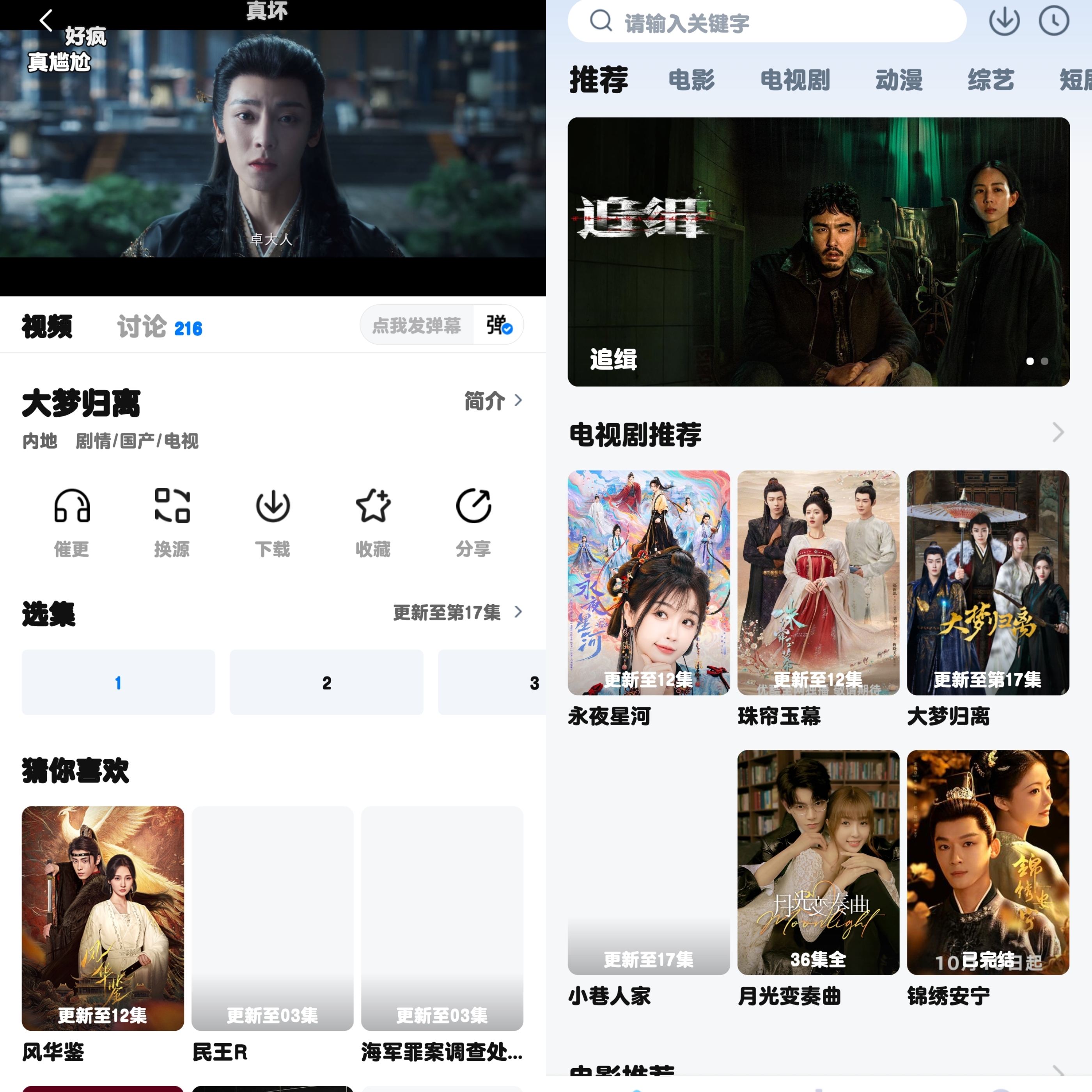Switch to the 动漫 tab
The image size is (1092, 1092).
click(899, 80)
